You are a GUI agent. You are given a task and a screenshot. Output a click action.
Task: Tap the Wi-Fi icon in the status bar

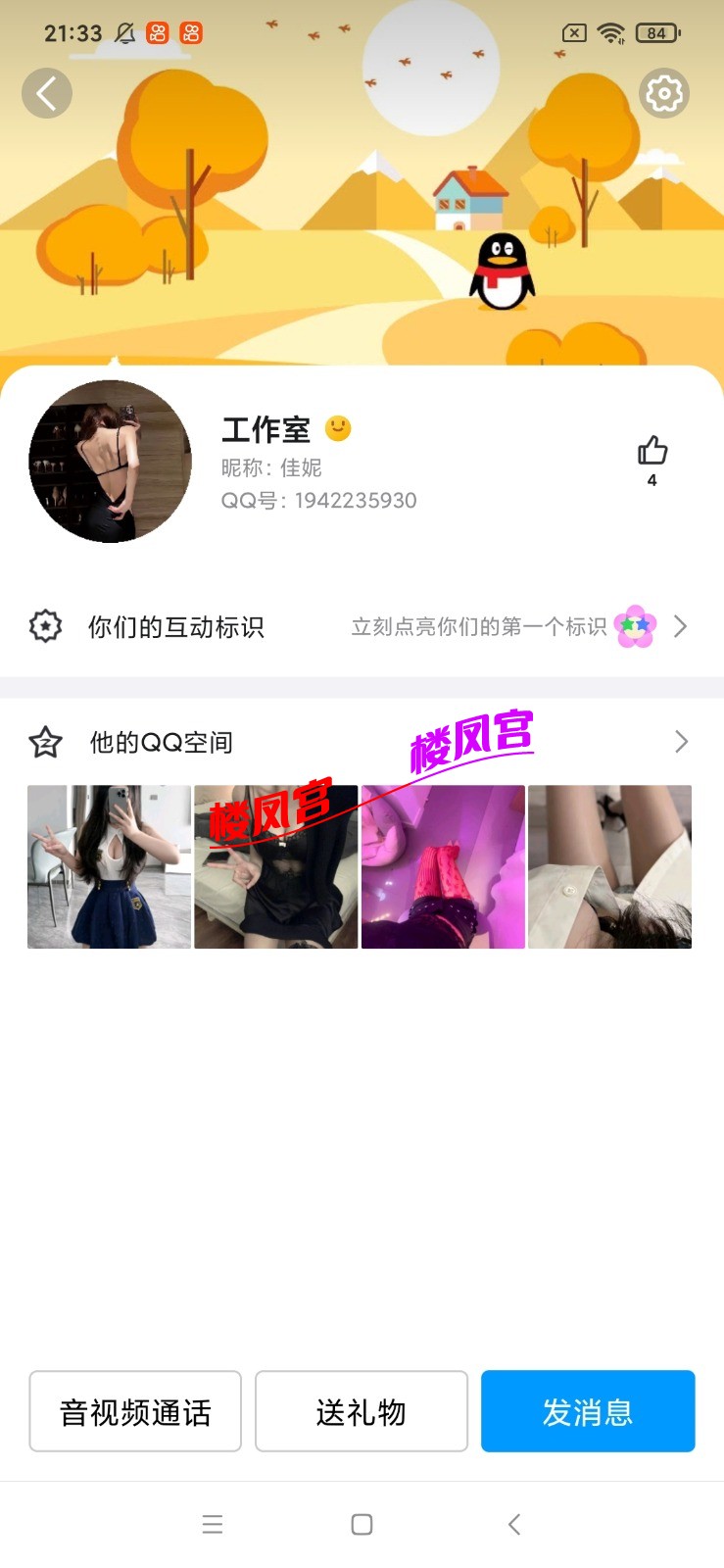(x=609, y=32)
